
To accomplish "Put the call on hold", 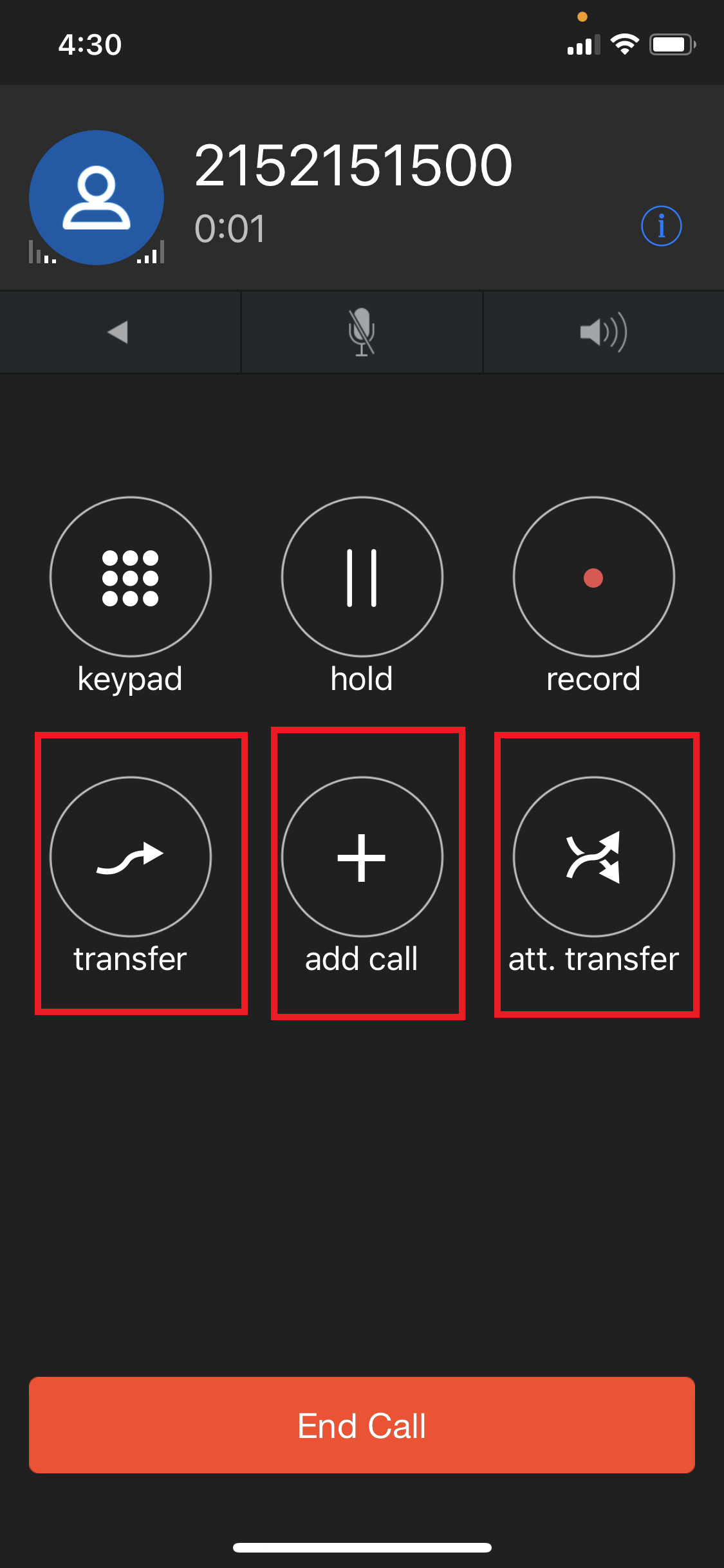I will [x=362, y=577].
